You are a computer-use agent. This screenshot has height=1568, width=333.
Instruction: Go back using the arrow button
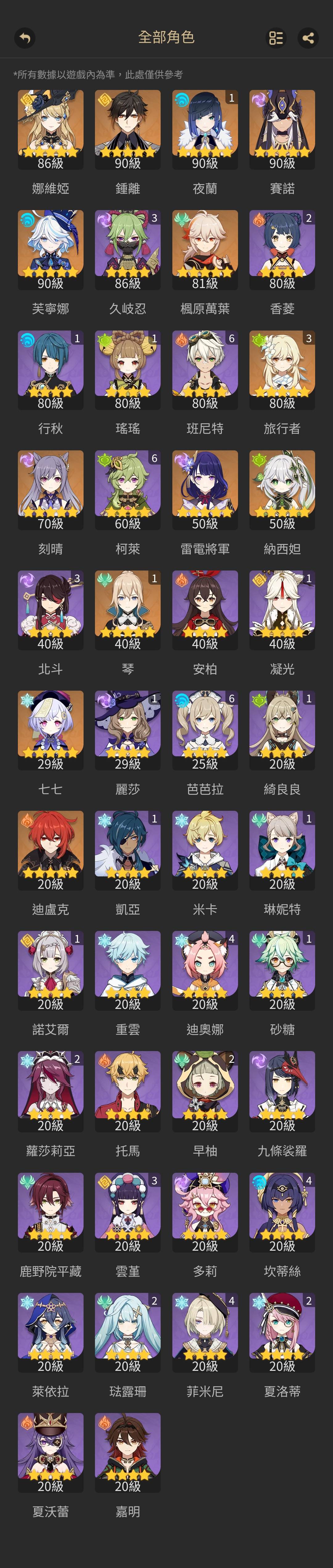pyautogui.click(x=24, y=38)
